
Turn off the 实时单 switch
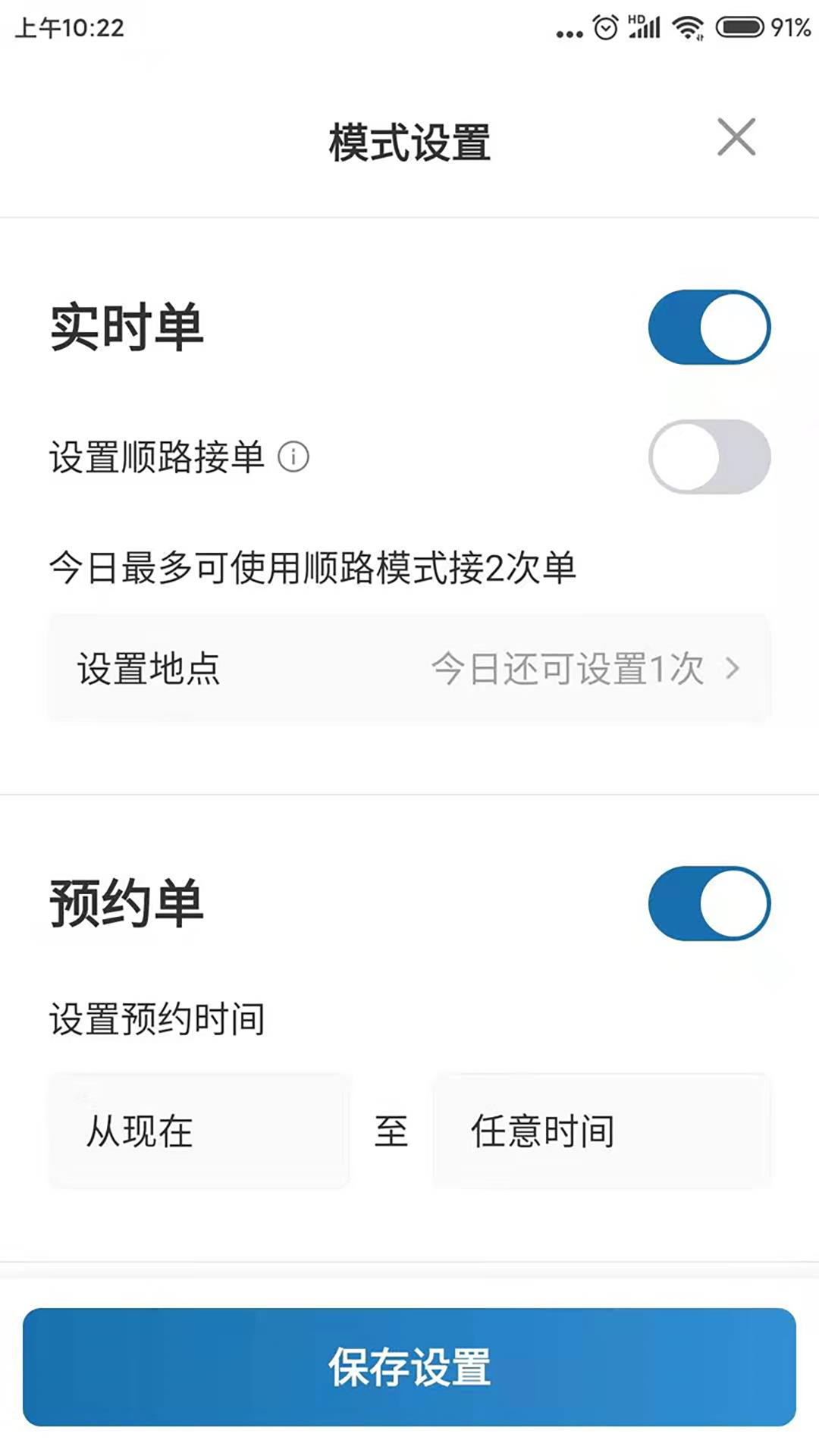[x=709, y=327]
